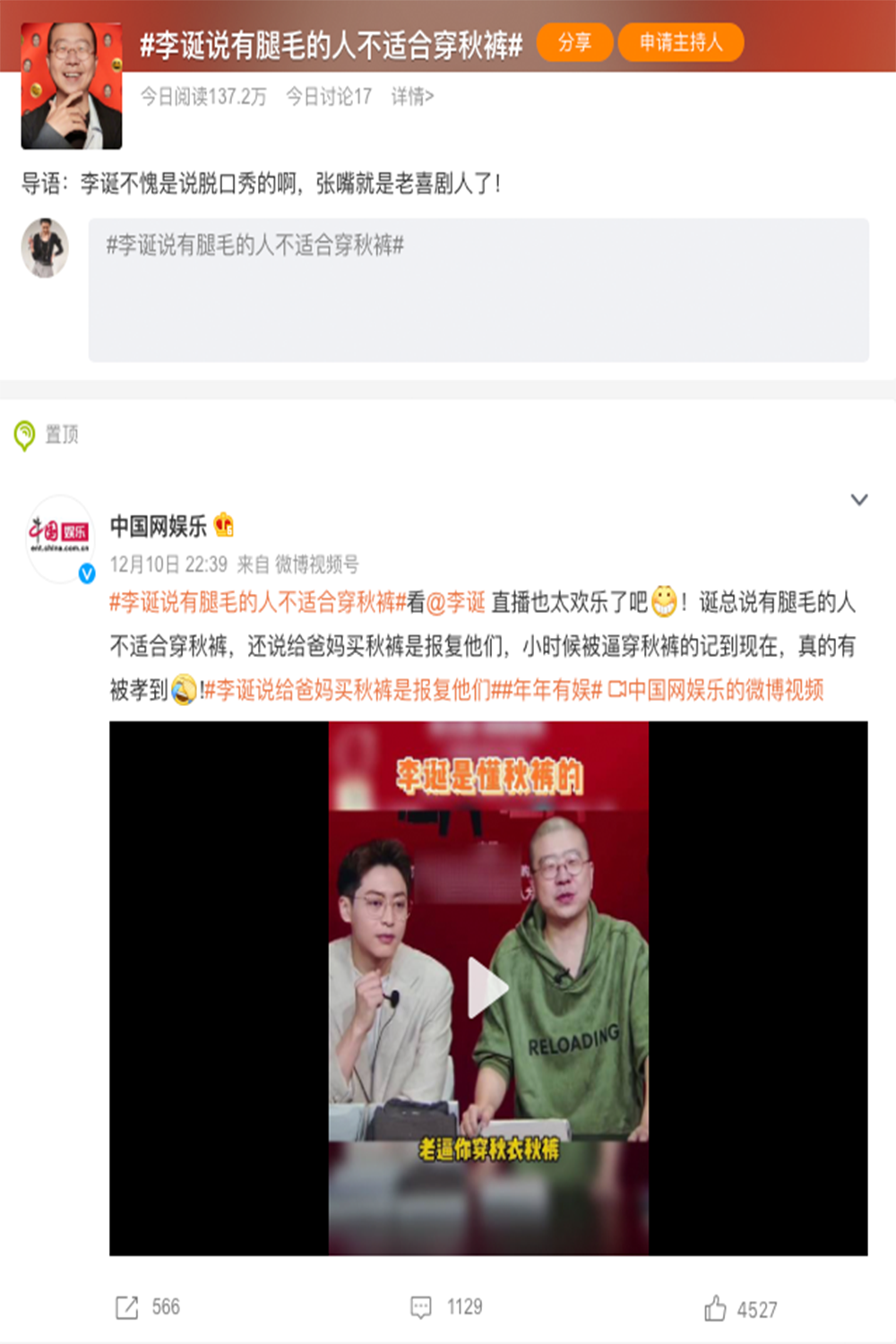Expand the chevron menu on the 中国网娱乐 post
The image size is (896, 1344).
(x=858, y=500)
